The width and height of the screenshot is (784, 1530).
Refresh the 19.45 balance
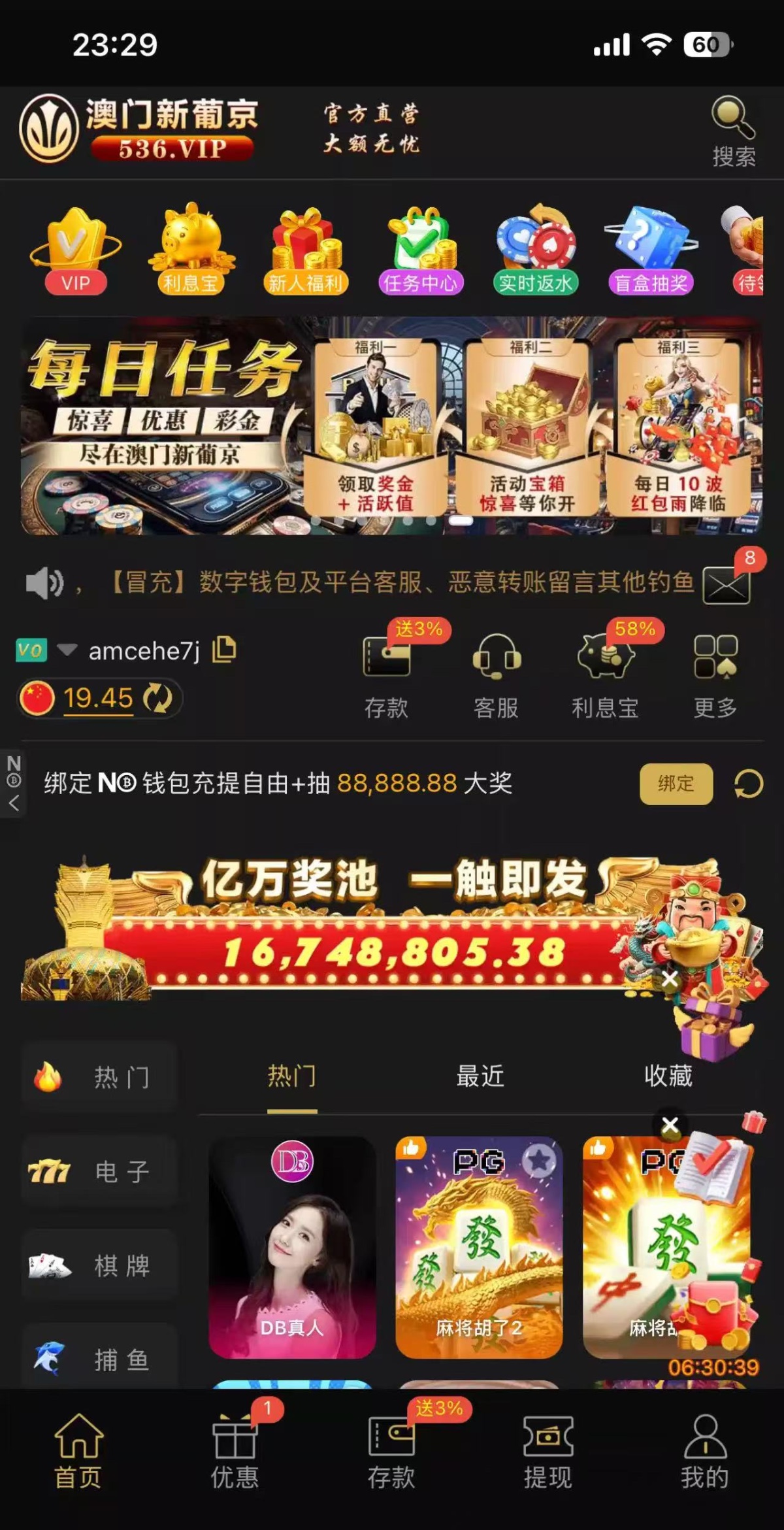click(157, 698)
